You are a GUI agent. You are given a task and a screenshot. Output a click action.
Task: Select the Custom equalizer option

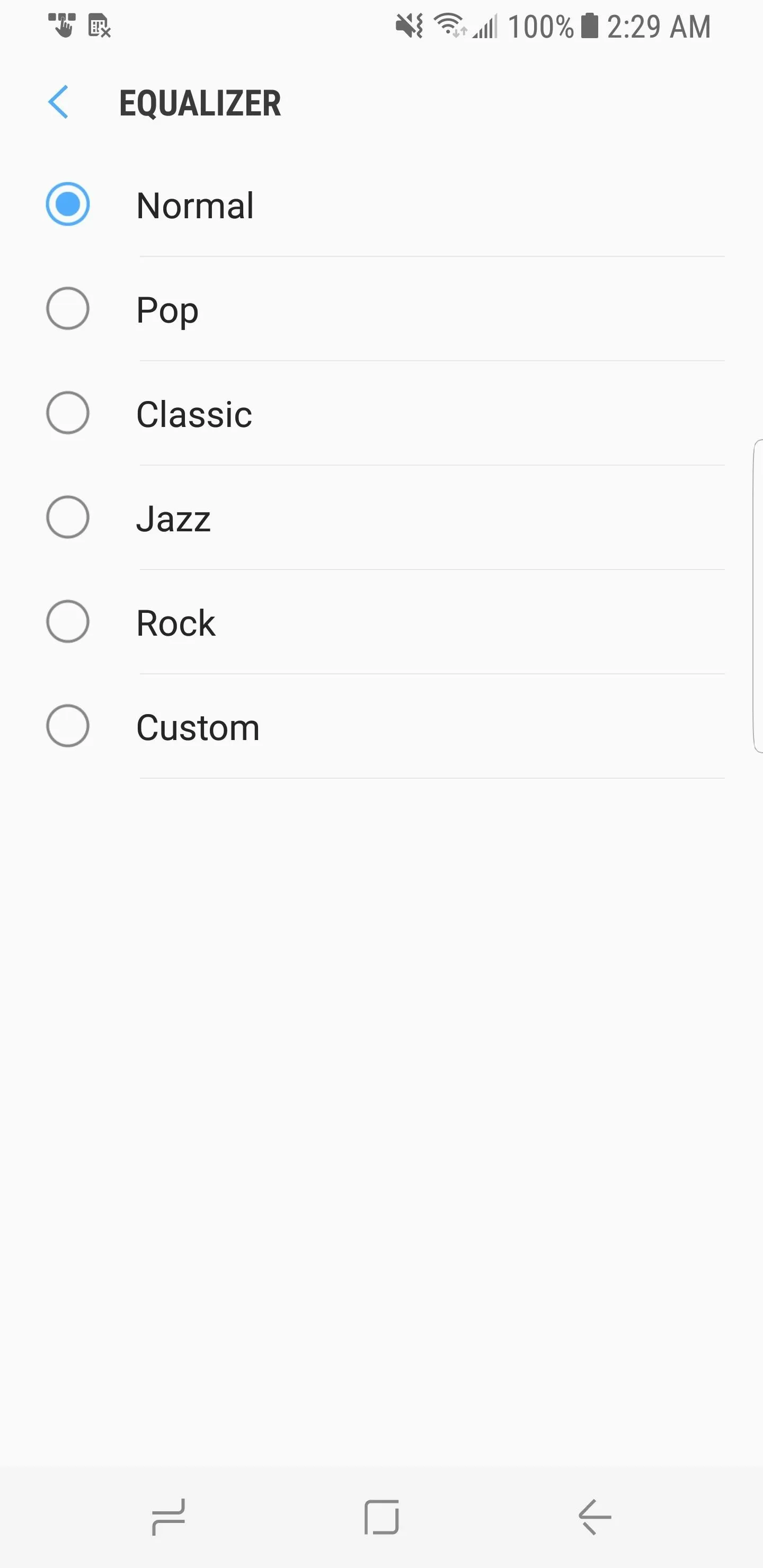pos(381,726)
